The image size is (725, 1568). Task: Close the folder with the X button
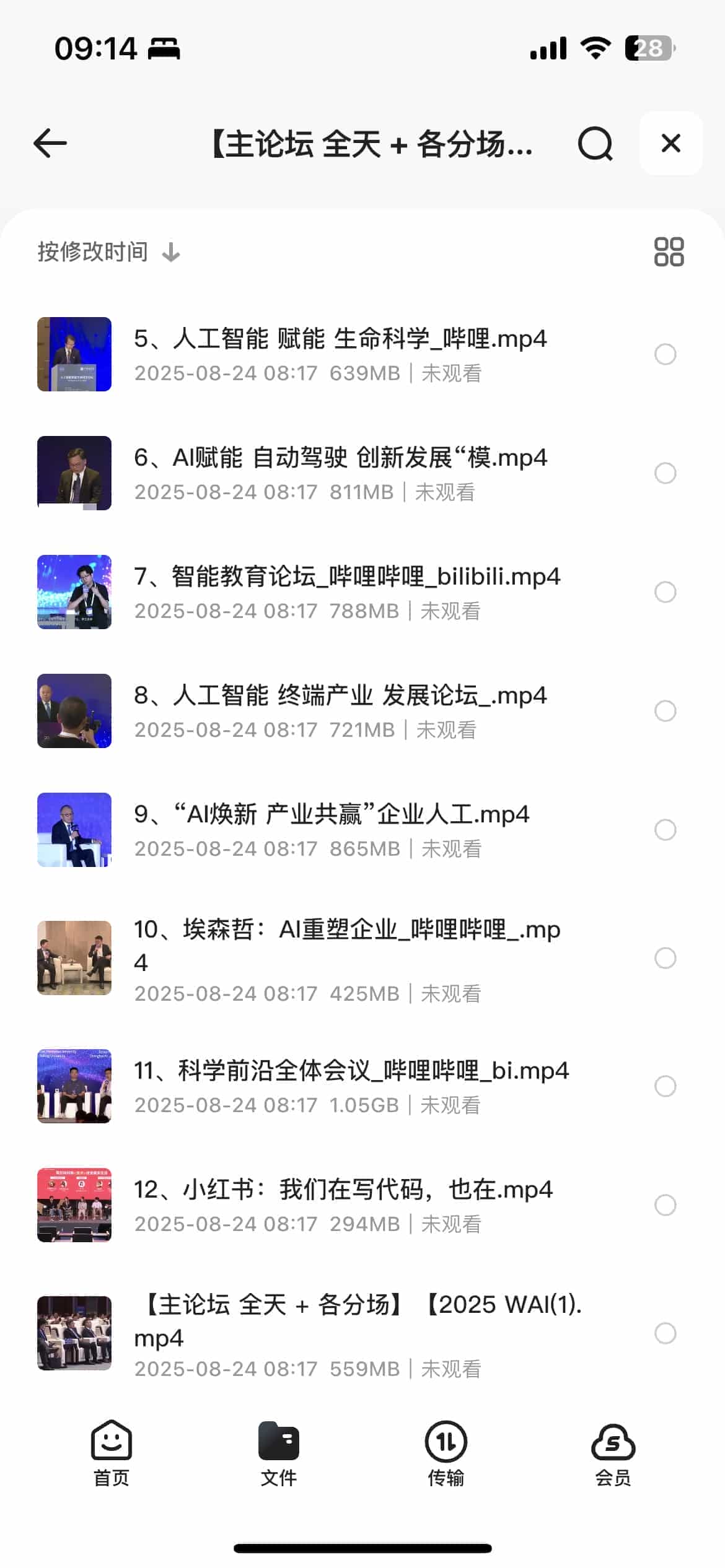[670, 143]
